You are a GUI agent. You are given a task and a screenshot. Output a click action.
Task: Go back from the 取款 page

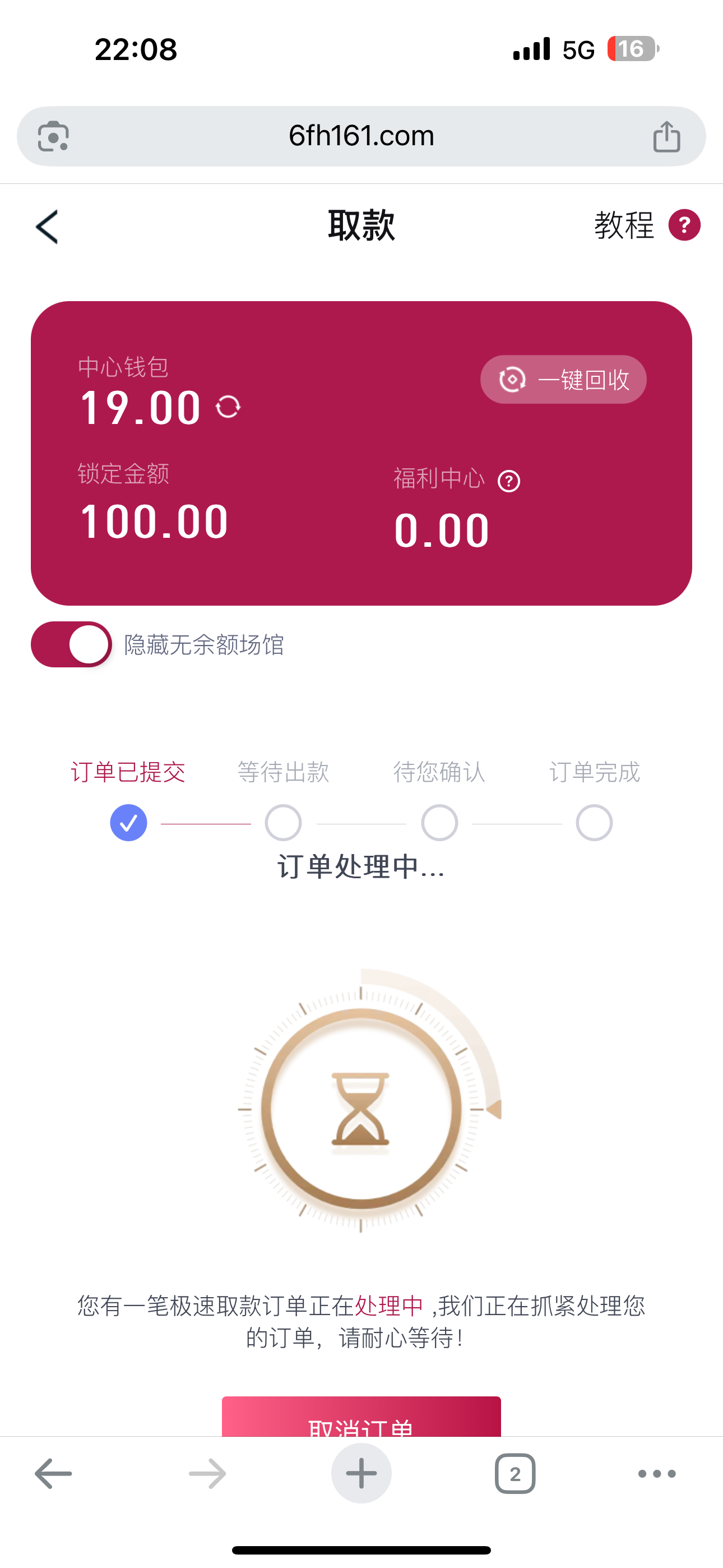(x=48, y=227)
